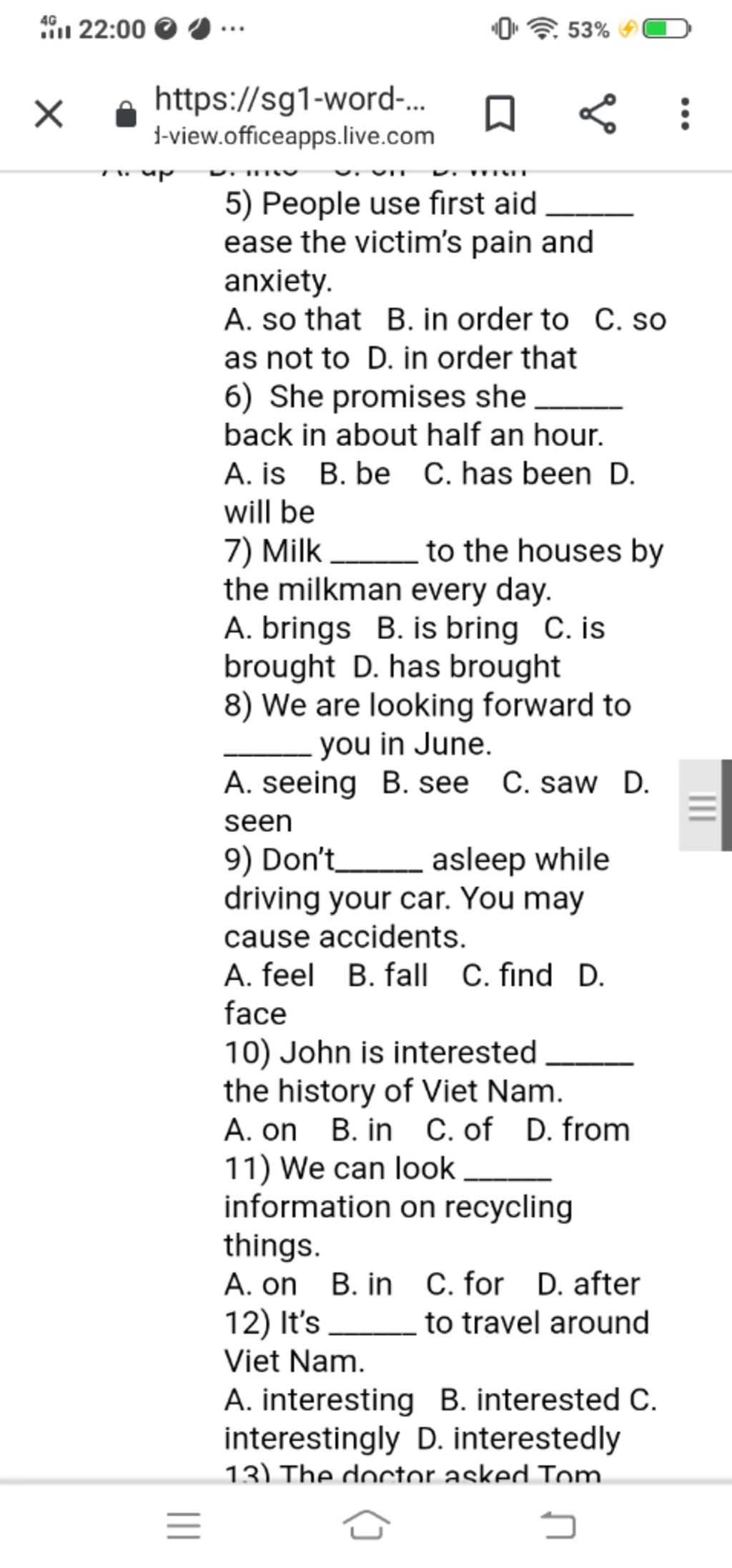This screenshot has width=732, height=1568.
Task: Open recent apps from the navigation bar
Action: (x=184, y=1526)
